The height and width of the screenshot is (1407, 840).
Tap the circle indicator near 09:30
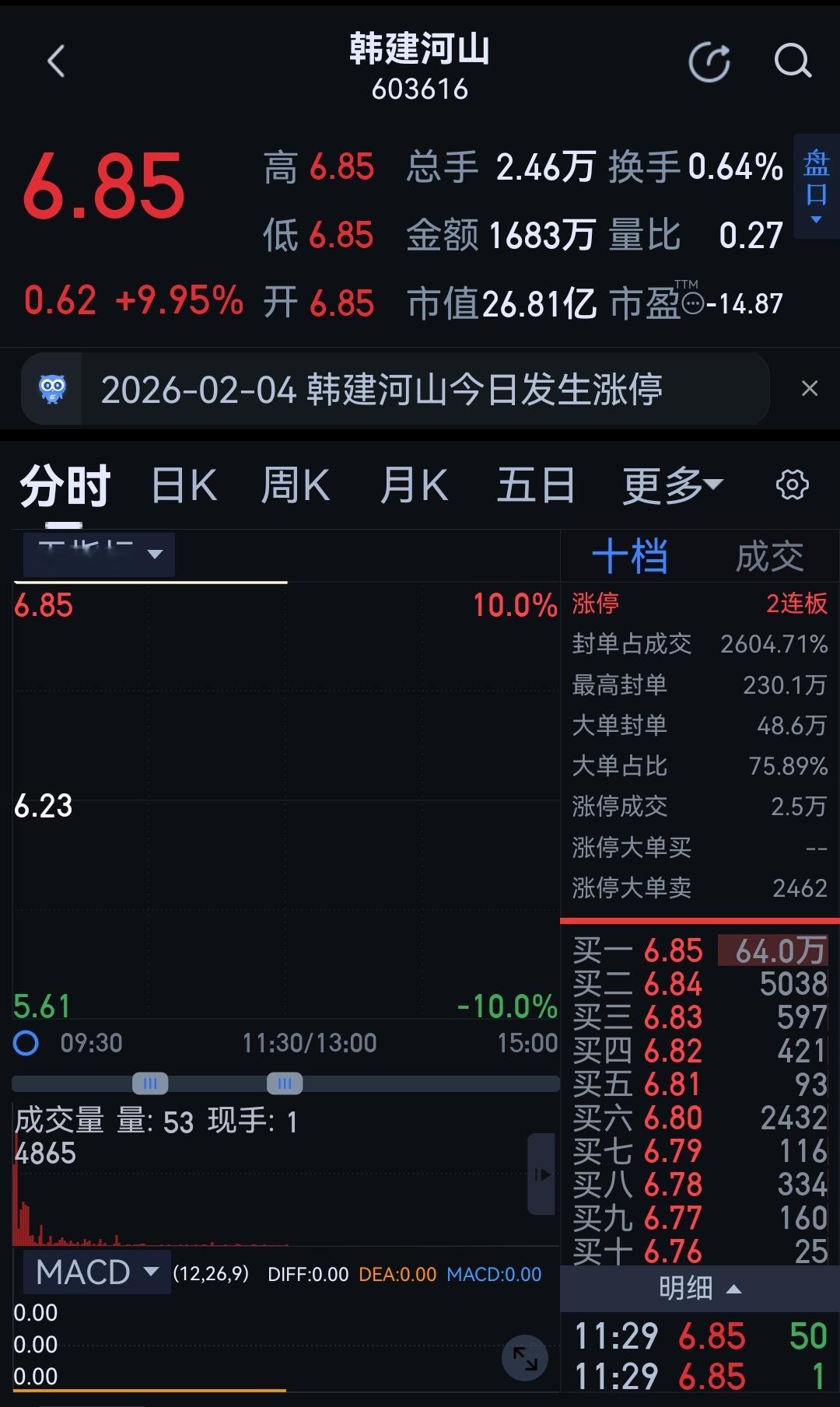coord(26,1045)
